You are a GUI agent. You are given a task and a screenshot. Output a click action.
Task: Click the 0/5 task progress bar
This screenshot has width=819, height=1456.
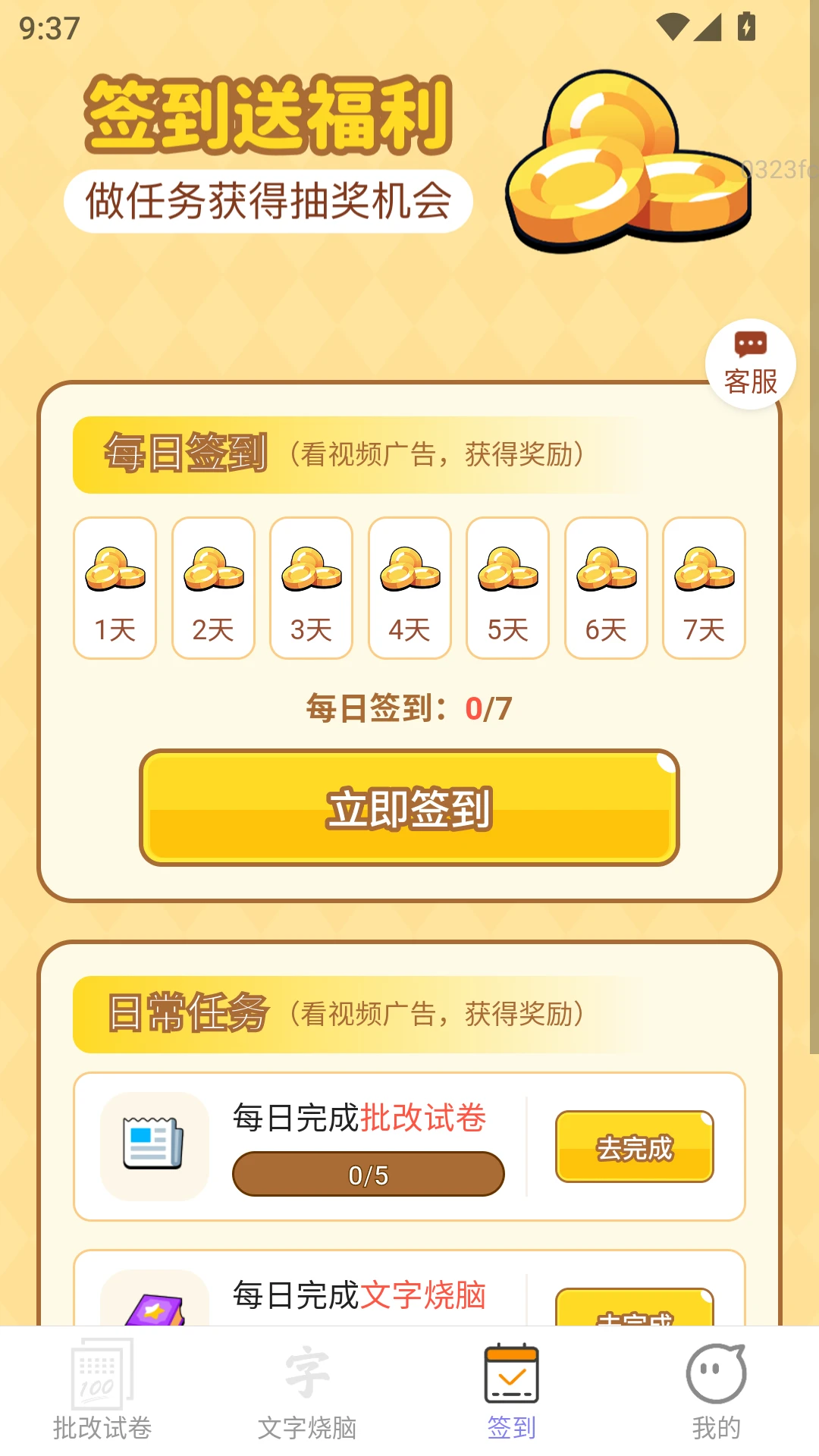pyautogui.click(x=368, y=1173)
